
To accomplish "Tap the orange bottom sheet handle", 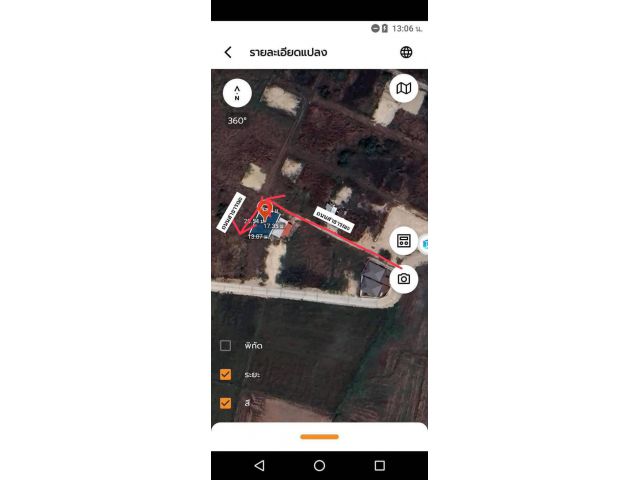I will click(x=319, y=436).
